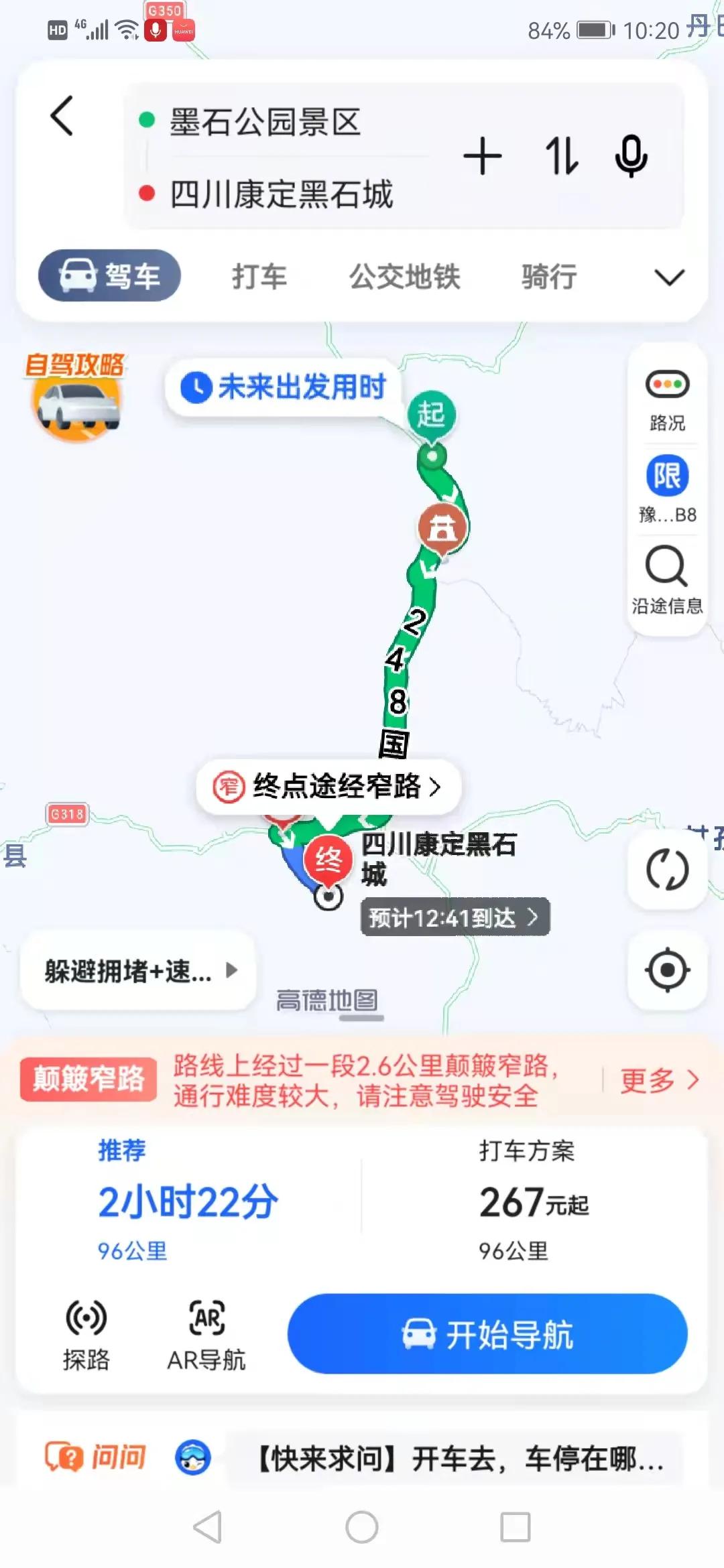Edit the starting point 墨石公园景区

pos(265,122)
